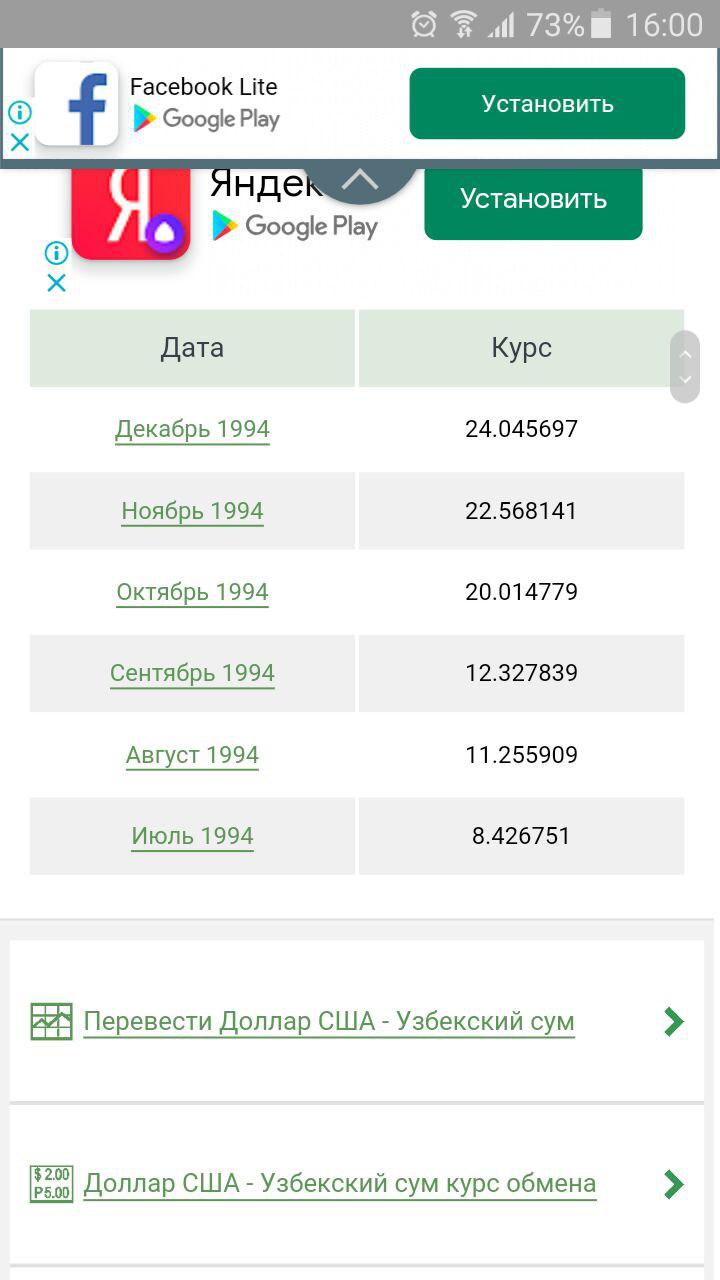Screen dimensions: 720x1280
Task: Open the Декабрь 1994 link
Action: click(x=192, y=429)
